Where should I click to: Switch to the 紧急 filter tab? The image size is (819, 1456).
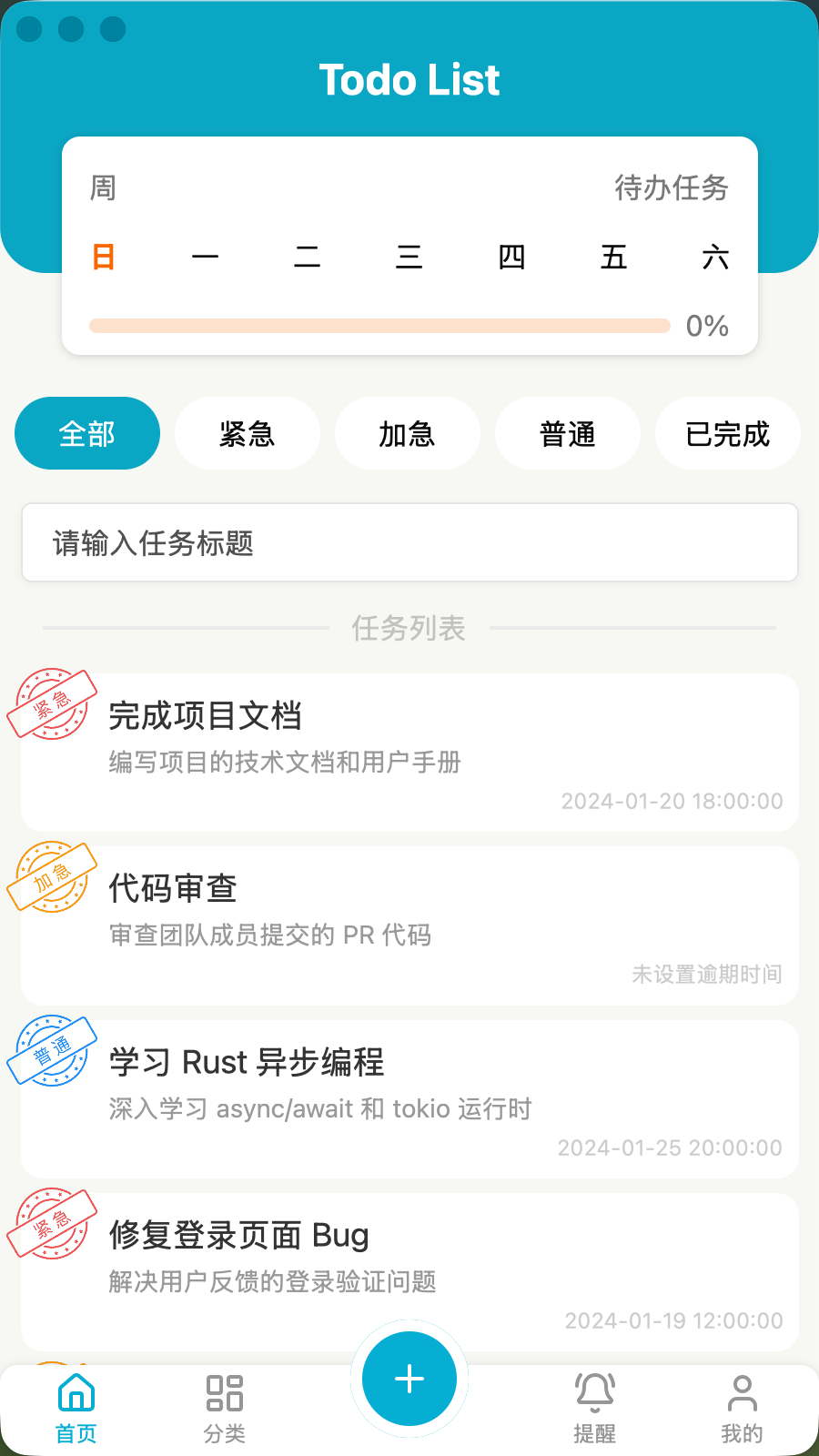(247, 434)
